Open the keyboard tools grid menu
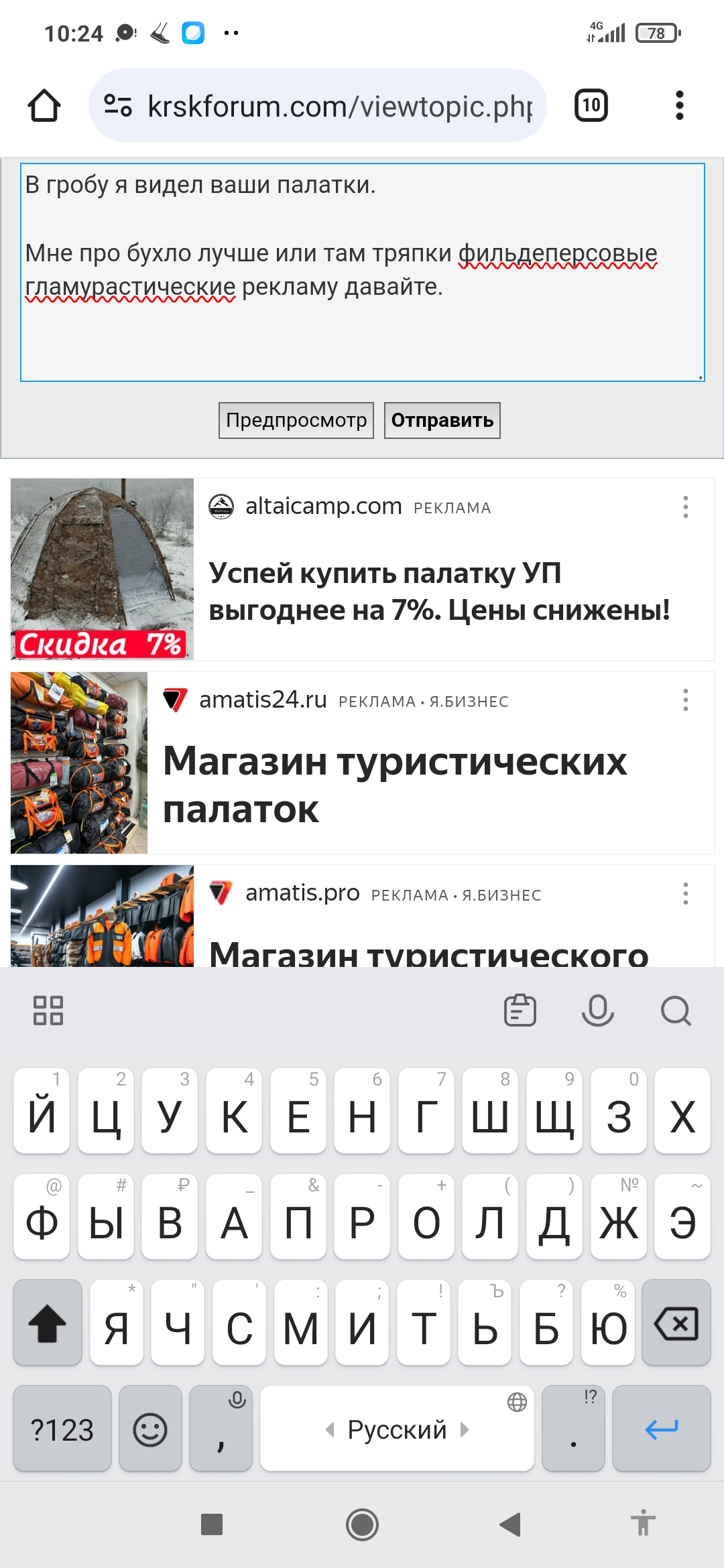The width and height of the screenshot is (724, 1568). pos(48,1010)
